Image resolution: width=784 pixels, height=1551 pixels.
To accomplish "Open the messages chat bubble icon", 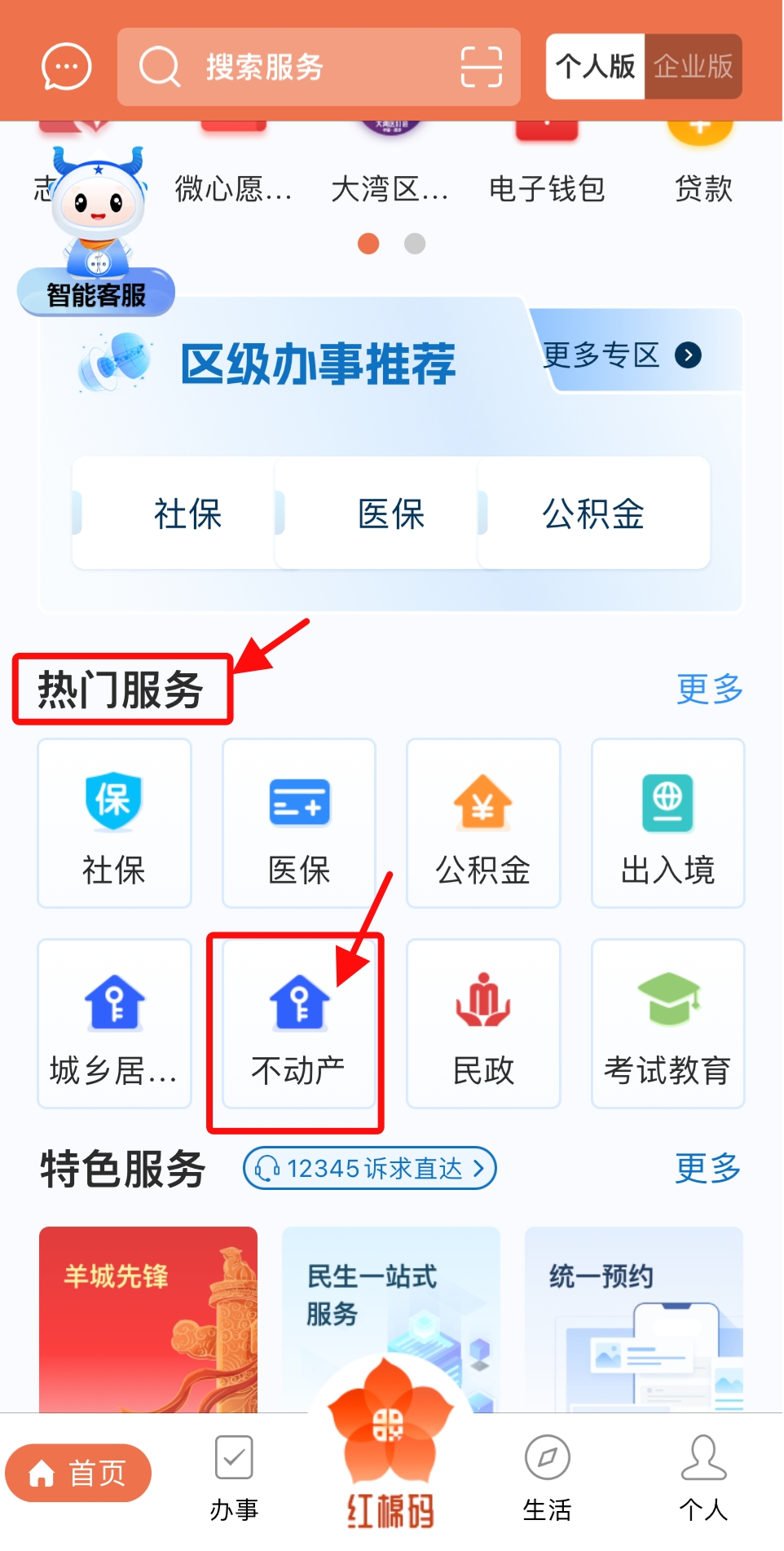I will [66, 67].
